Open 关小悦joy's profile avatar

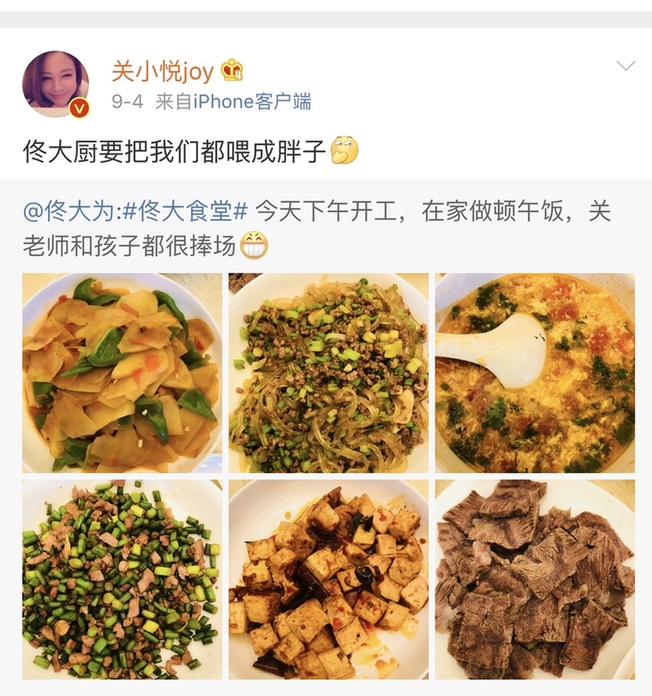[55, 84]
